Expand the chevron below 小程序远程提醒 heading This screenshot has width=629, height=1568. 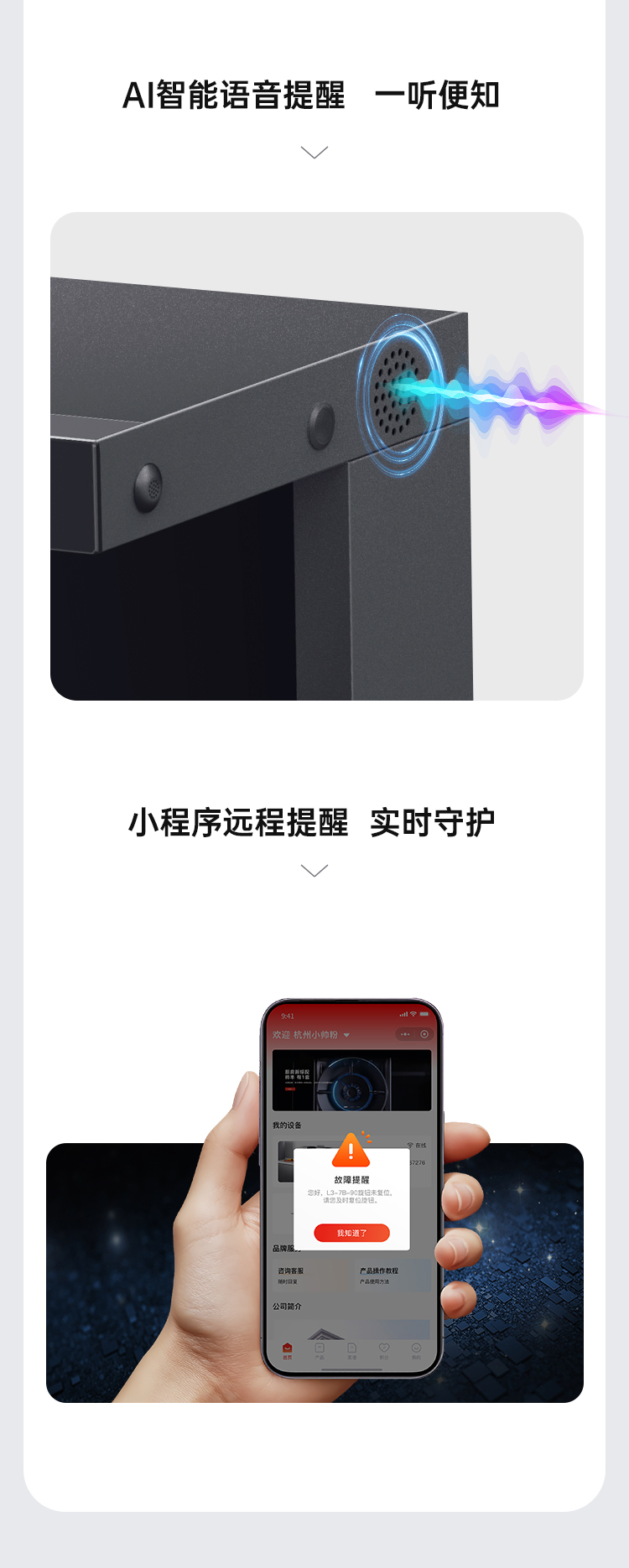coord(314,869)
